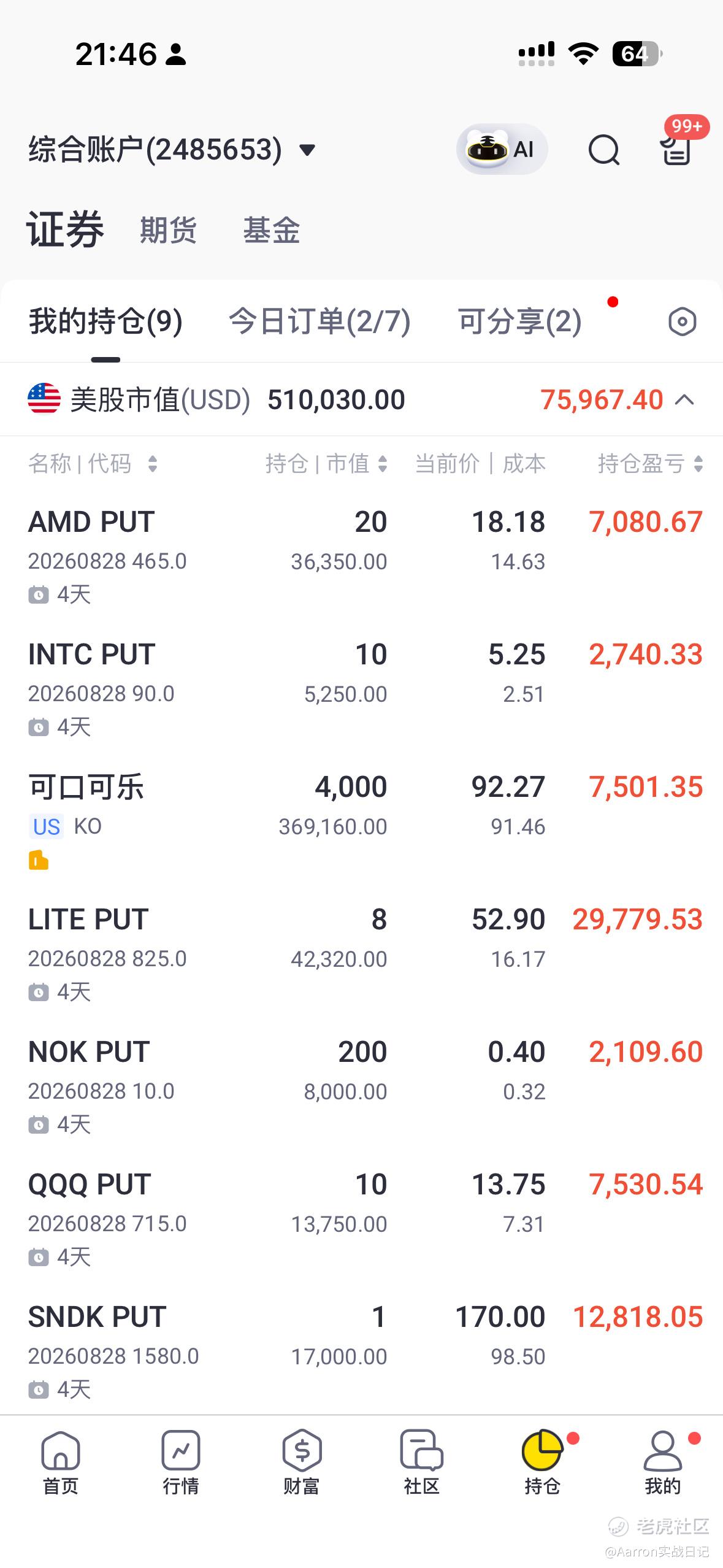Open the LITE PUT position
Screen dimensions: 723x1568
tap(361, 953)
